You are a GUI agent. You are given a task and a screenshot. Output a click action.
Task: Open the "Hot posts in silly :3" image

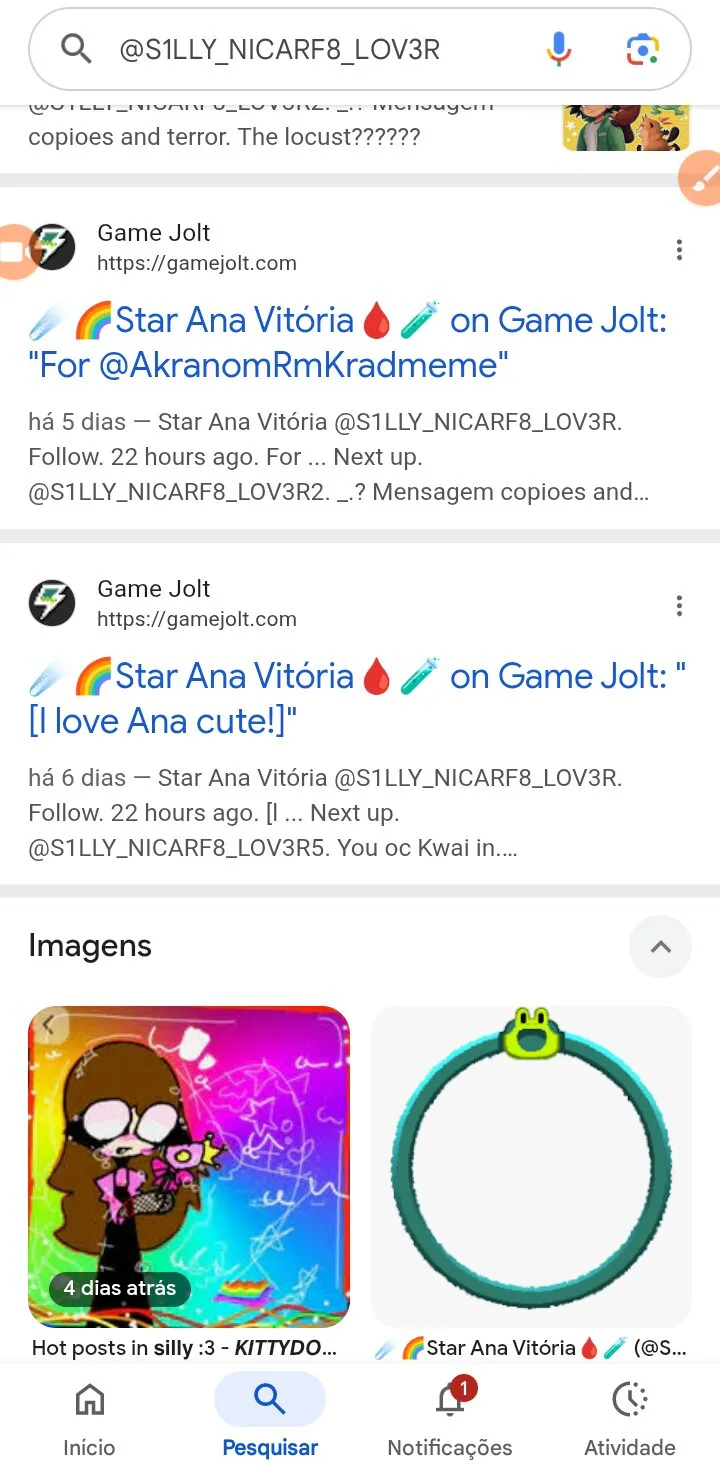pyautogui.click(x=189, y=1166)
